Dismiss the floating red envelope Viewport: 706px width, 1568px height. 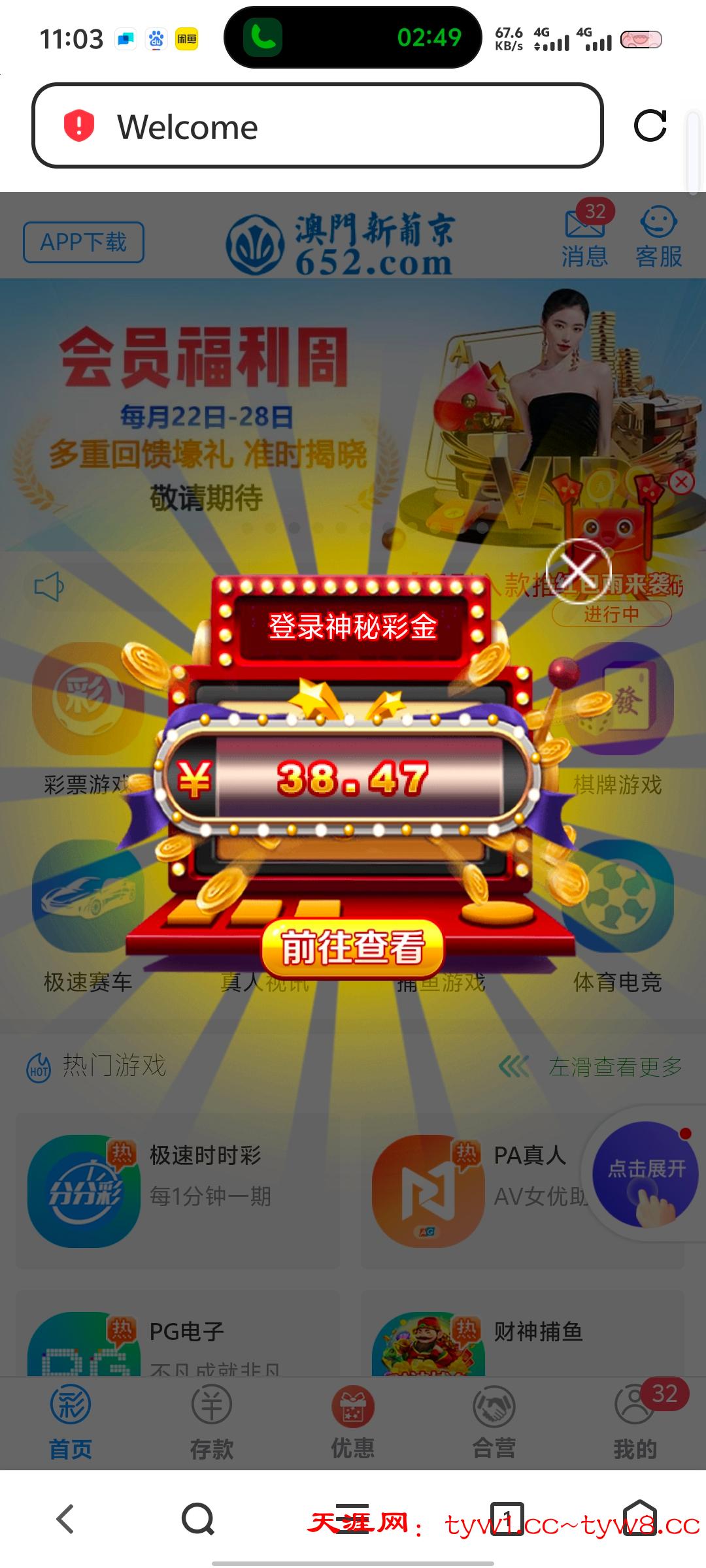click(681, 483)
